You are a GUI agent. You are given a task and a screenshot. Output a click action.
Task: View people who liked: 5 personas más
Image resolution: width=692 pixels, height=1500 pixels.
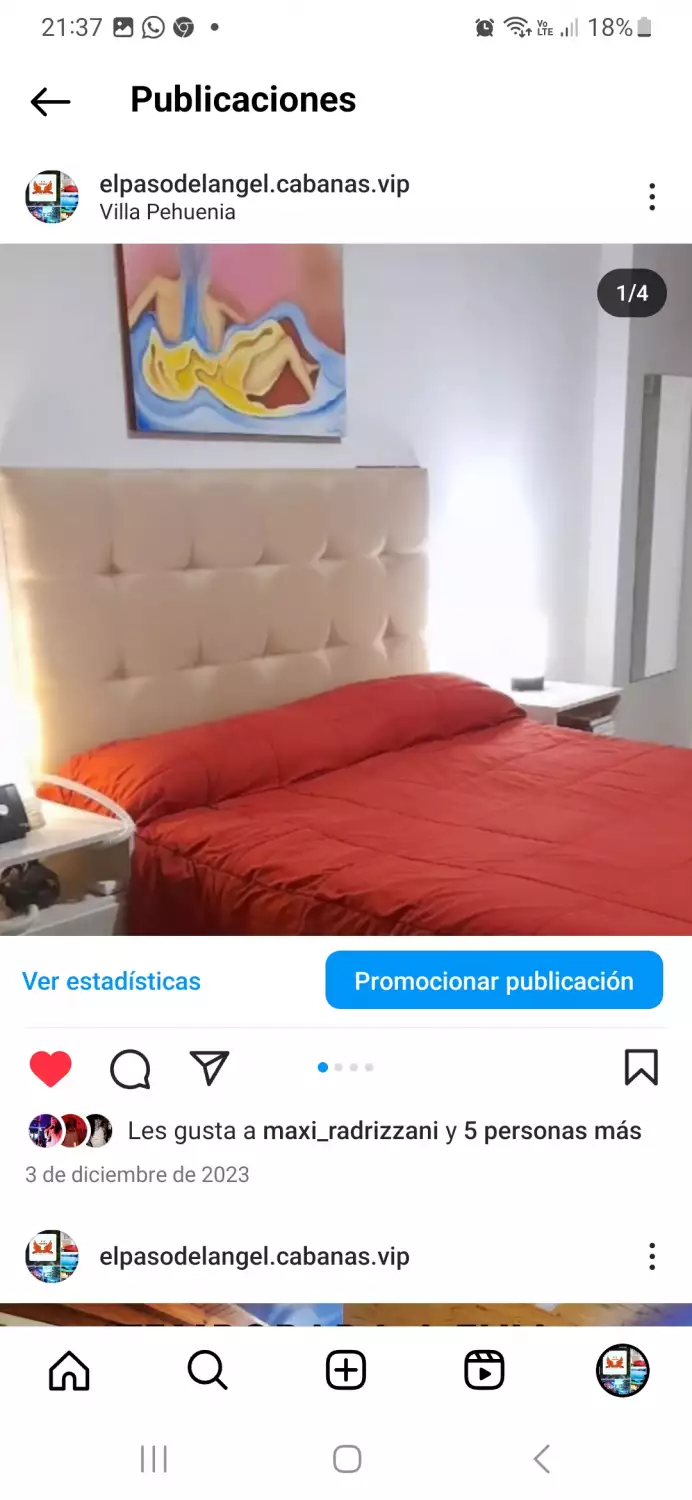click(x=552, y=1131)
